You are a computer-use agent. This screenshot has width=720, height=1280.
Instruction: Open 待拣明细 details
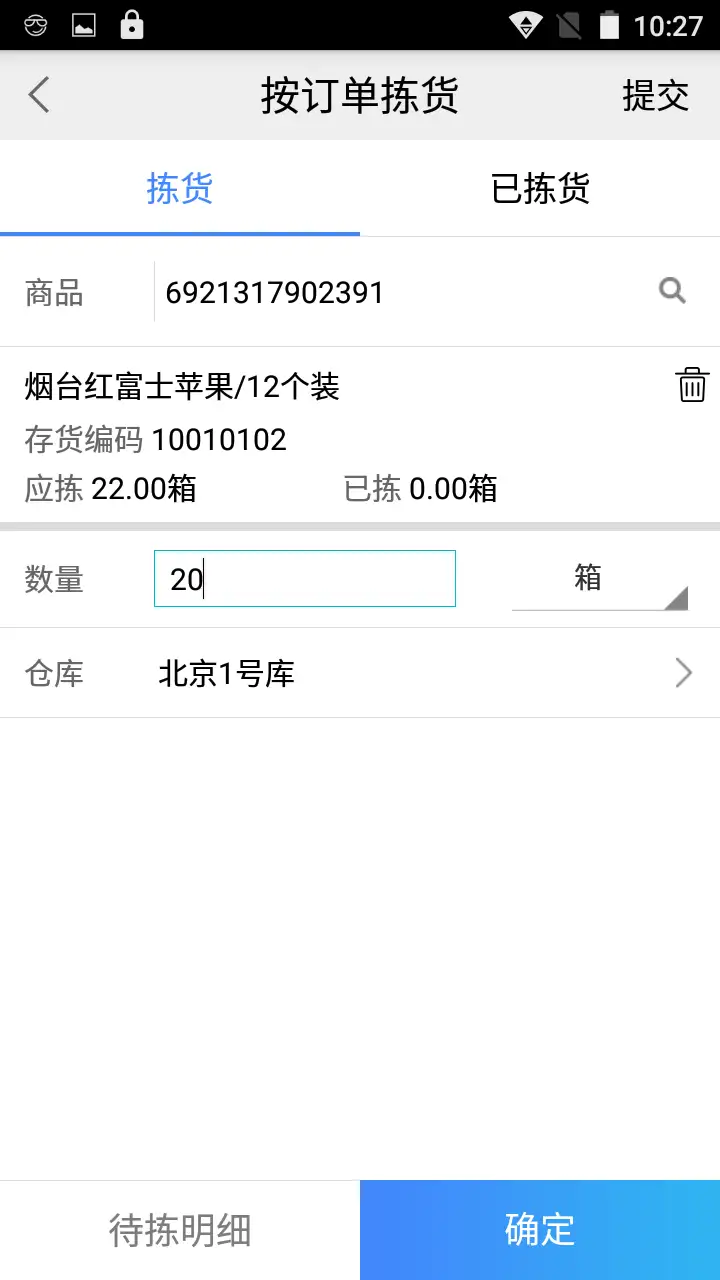pyautogui.click(x=180, y=1230)
